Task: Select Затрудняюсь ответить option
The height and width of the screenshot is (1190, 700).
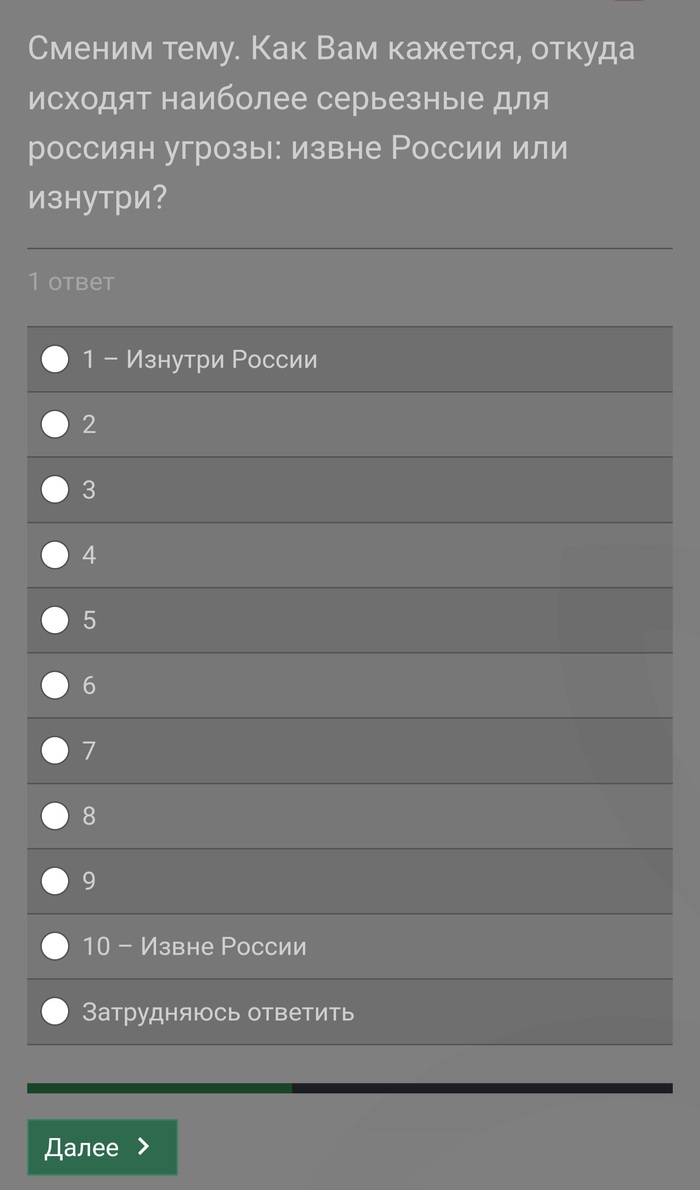Action: [x=55, y=1012]
